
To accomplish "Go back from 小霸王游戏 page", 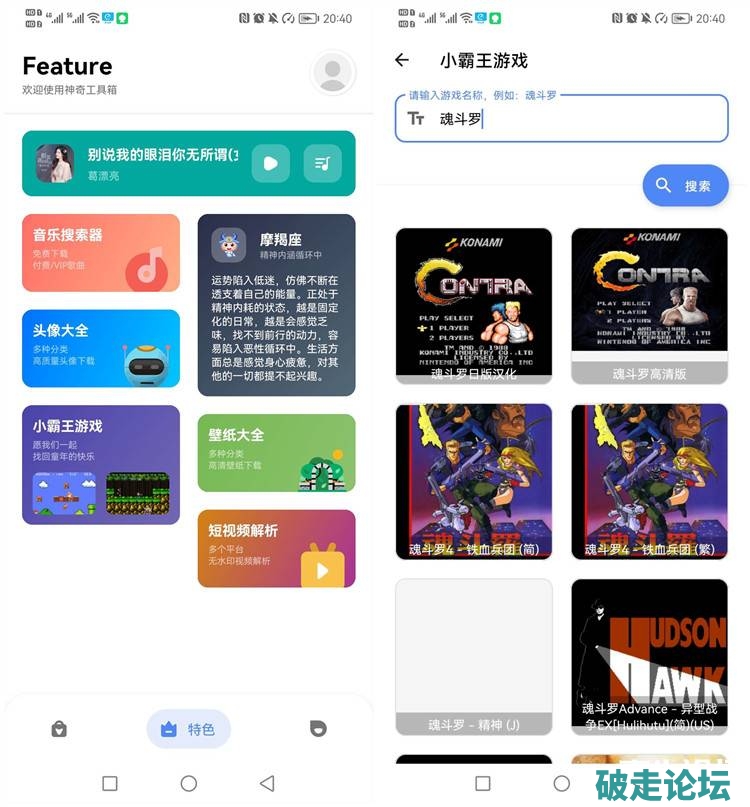I will (x=402, y=60).
